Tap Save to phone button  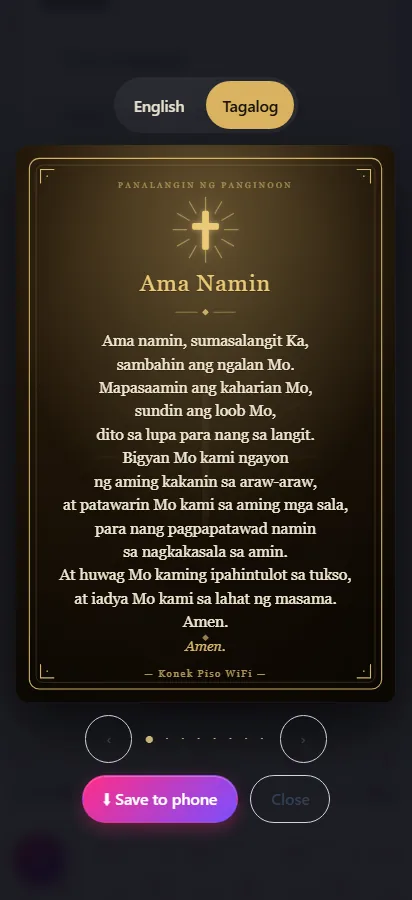click(160, 799)
